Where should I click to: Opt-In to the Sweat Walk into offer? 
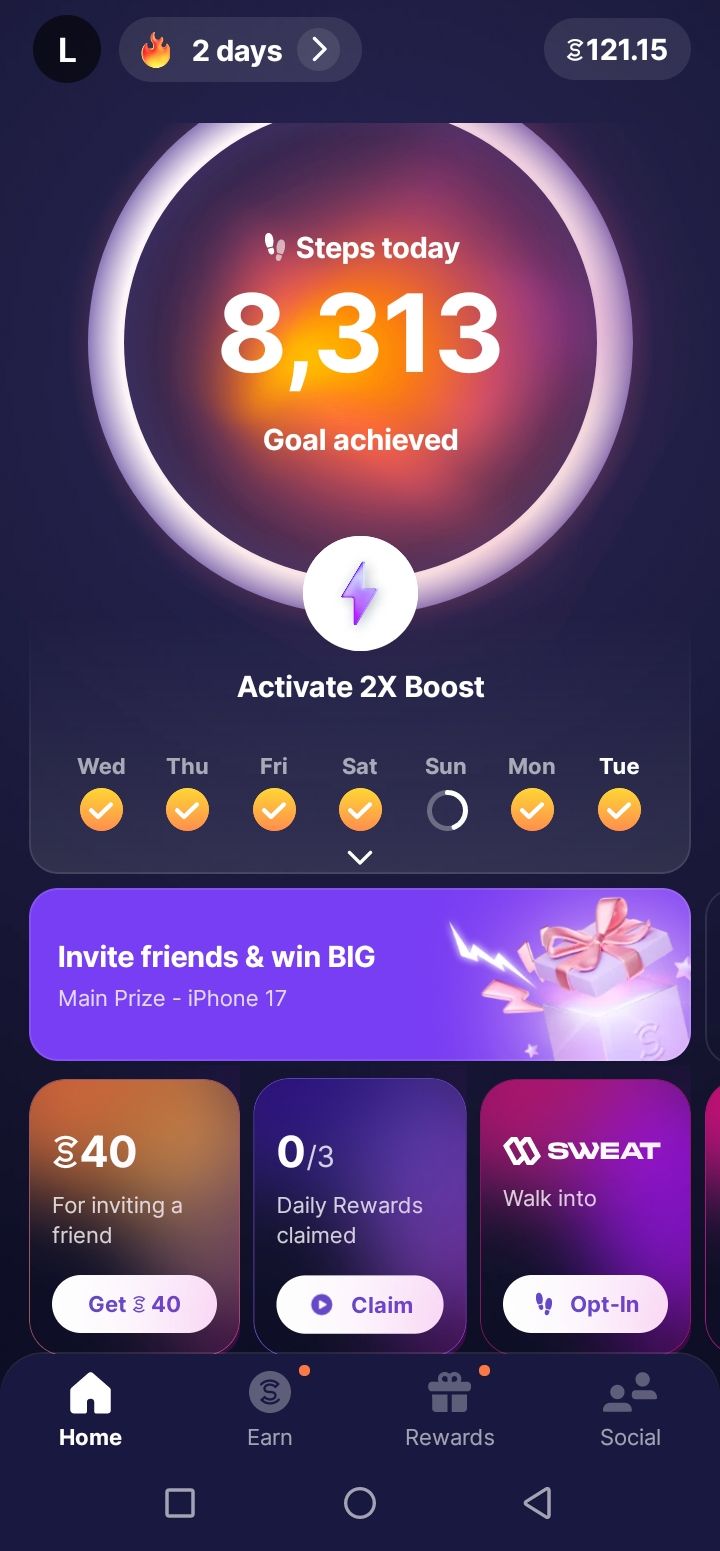[585, 1304]
